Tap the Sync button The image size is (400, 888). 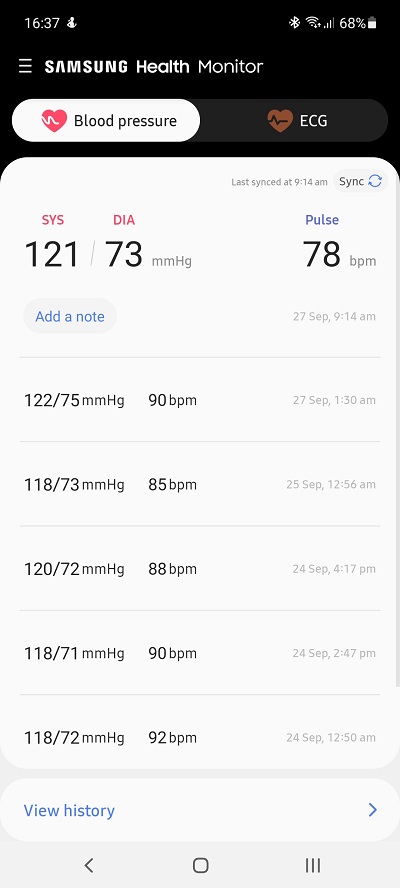[x=360, y=181]
